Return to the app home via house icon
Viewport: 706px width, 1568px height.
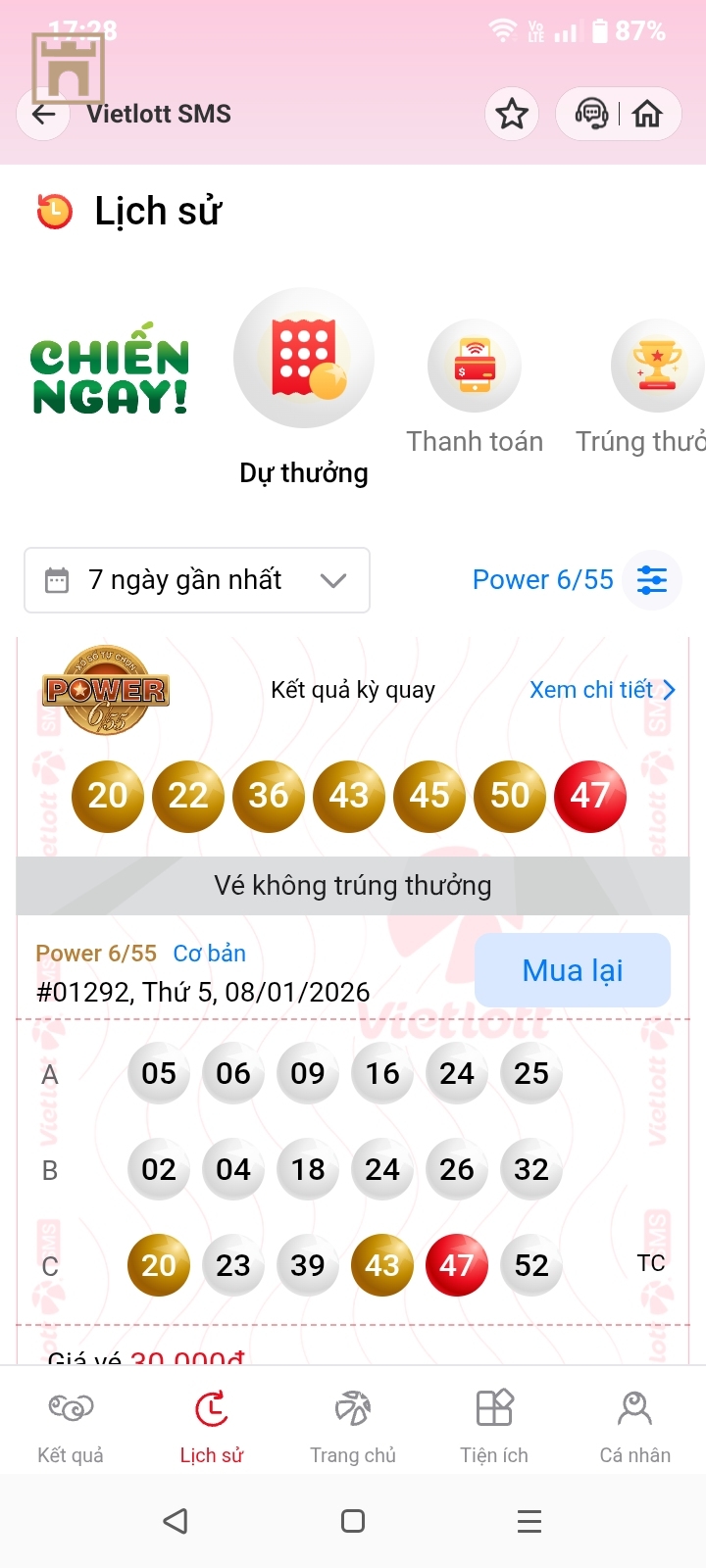(647, 115)
